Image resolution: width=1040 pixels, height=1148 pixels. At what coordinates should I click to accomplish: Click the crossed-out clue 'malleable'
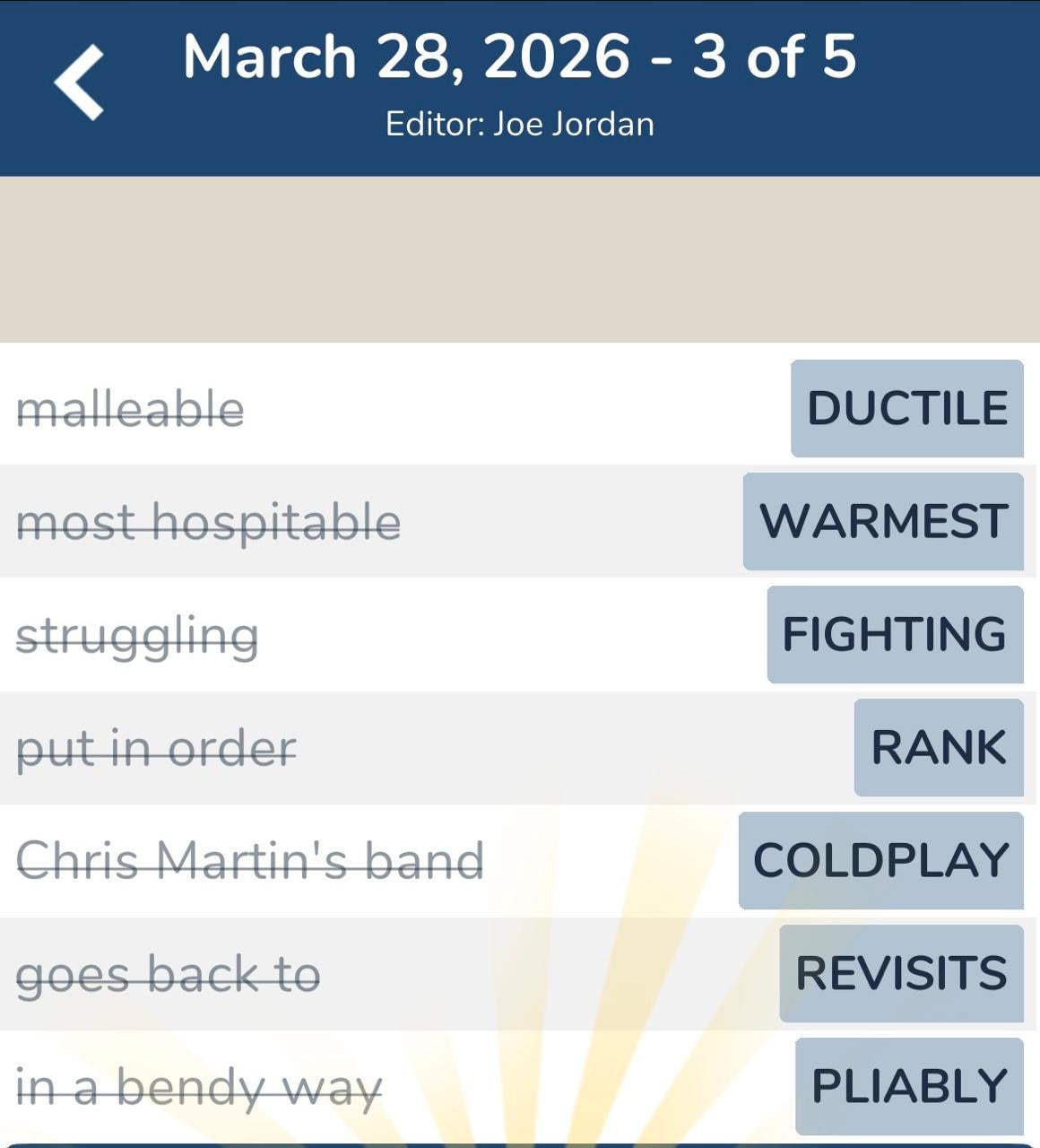tap(130, 410)
